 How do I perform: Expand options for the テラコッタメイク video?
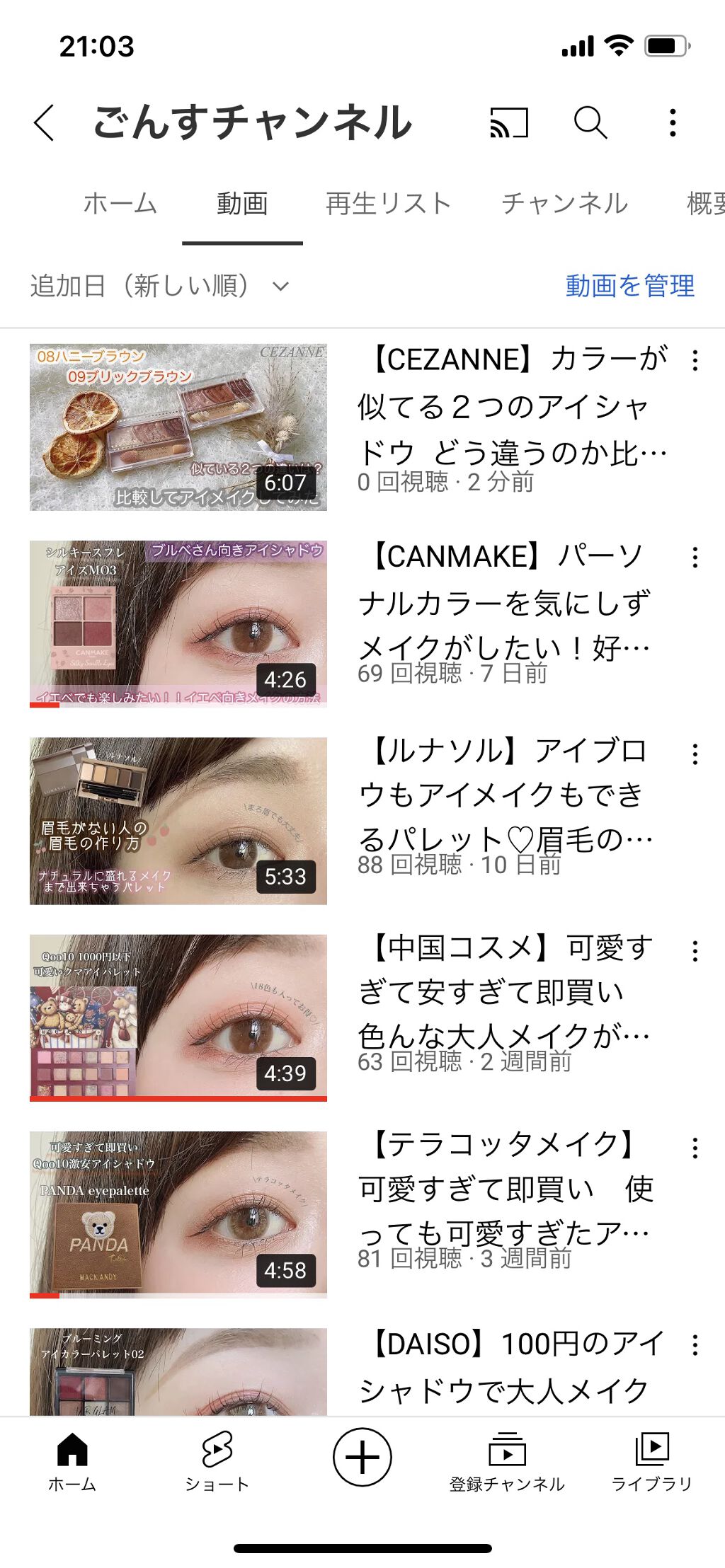point(695,1146)
